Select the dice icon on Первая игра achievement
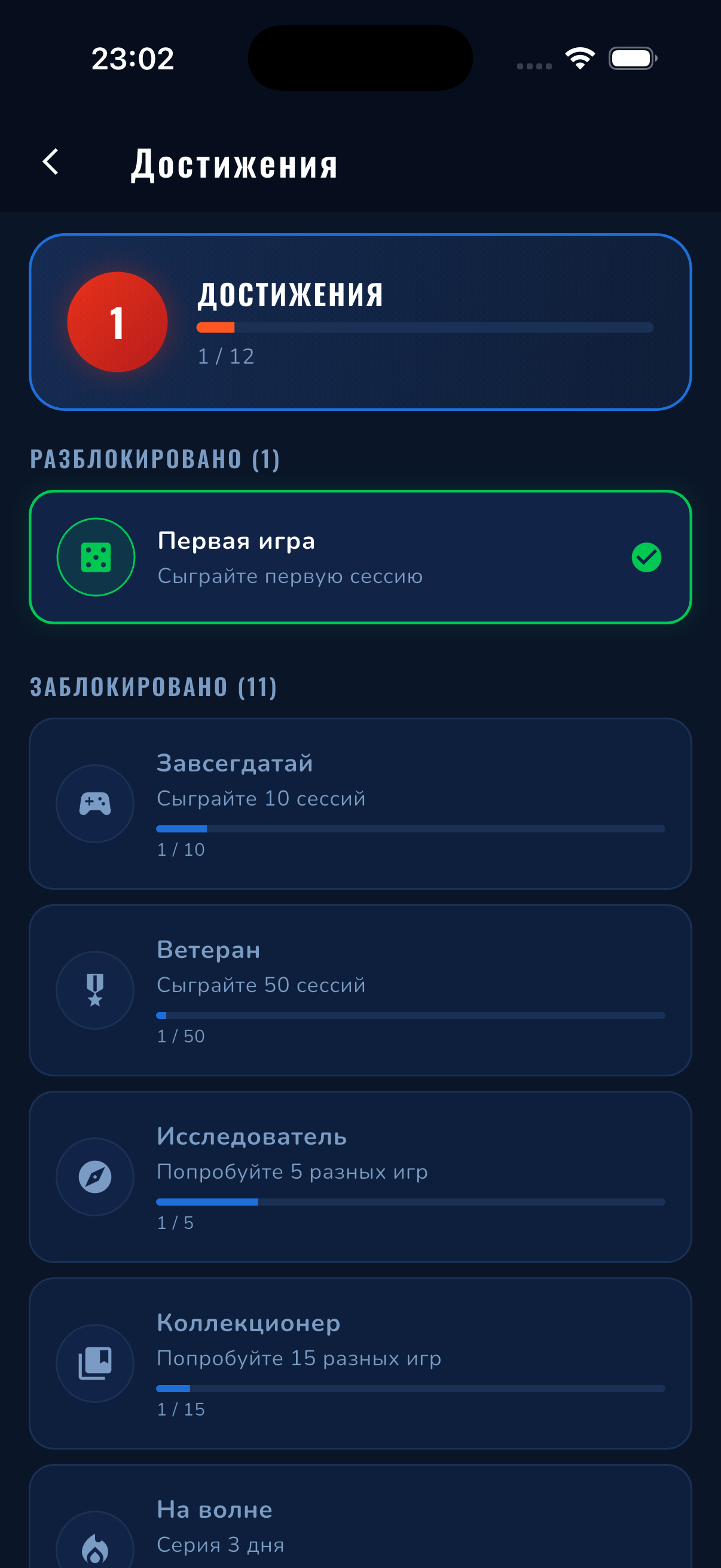This screenshot has height=1568, width=721. point(95,557)
